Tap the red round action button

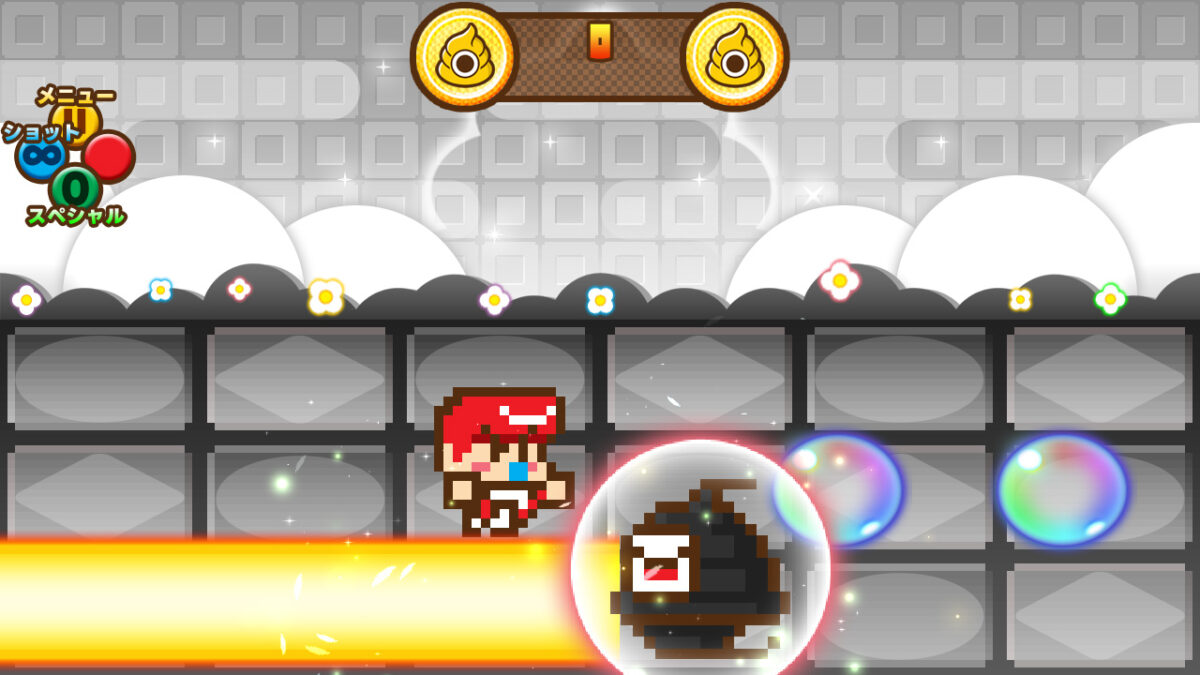108,156
